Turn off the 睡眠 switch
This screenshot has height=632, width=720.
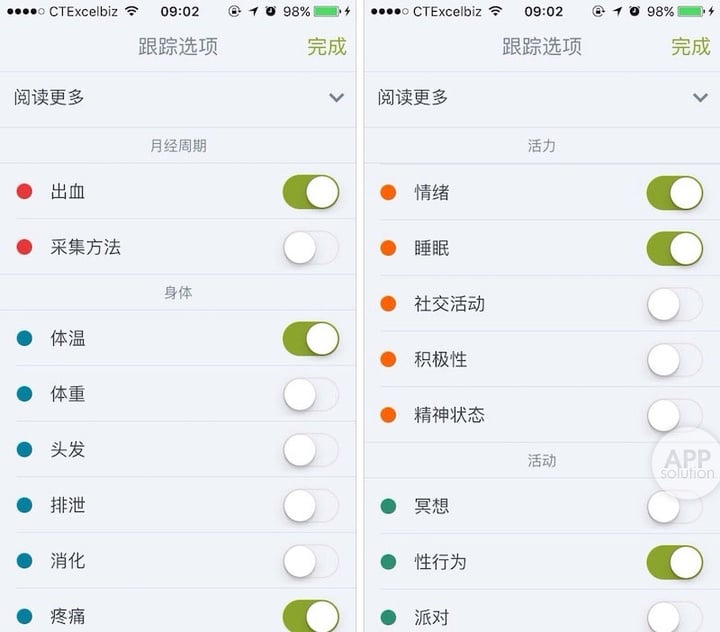pos(675,248)
